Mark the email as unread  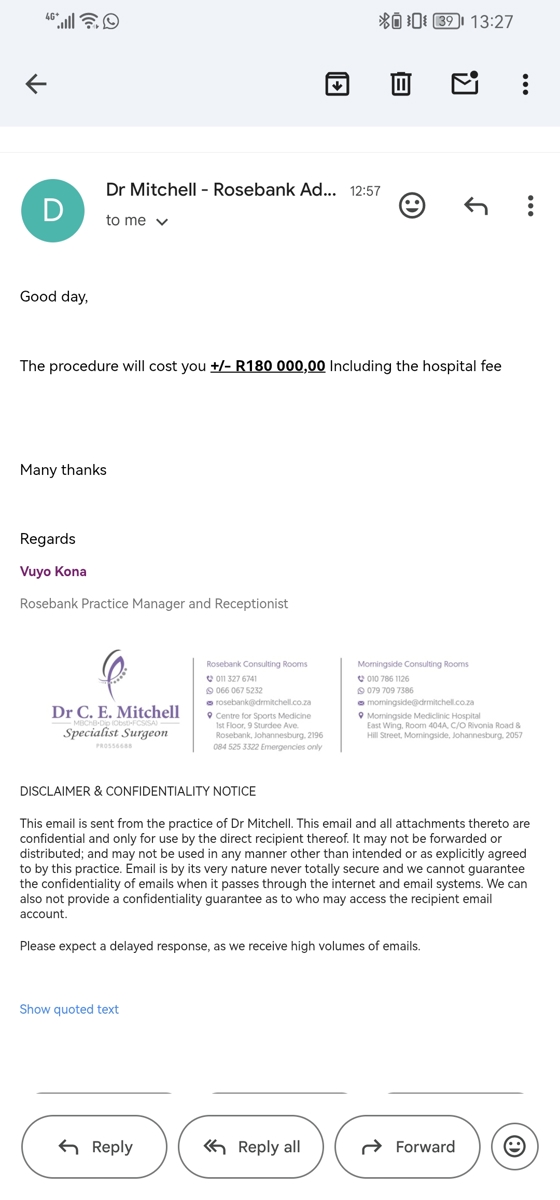pos(465,83)
